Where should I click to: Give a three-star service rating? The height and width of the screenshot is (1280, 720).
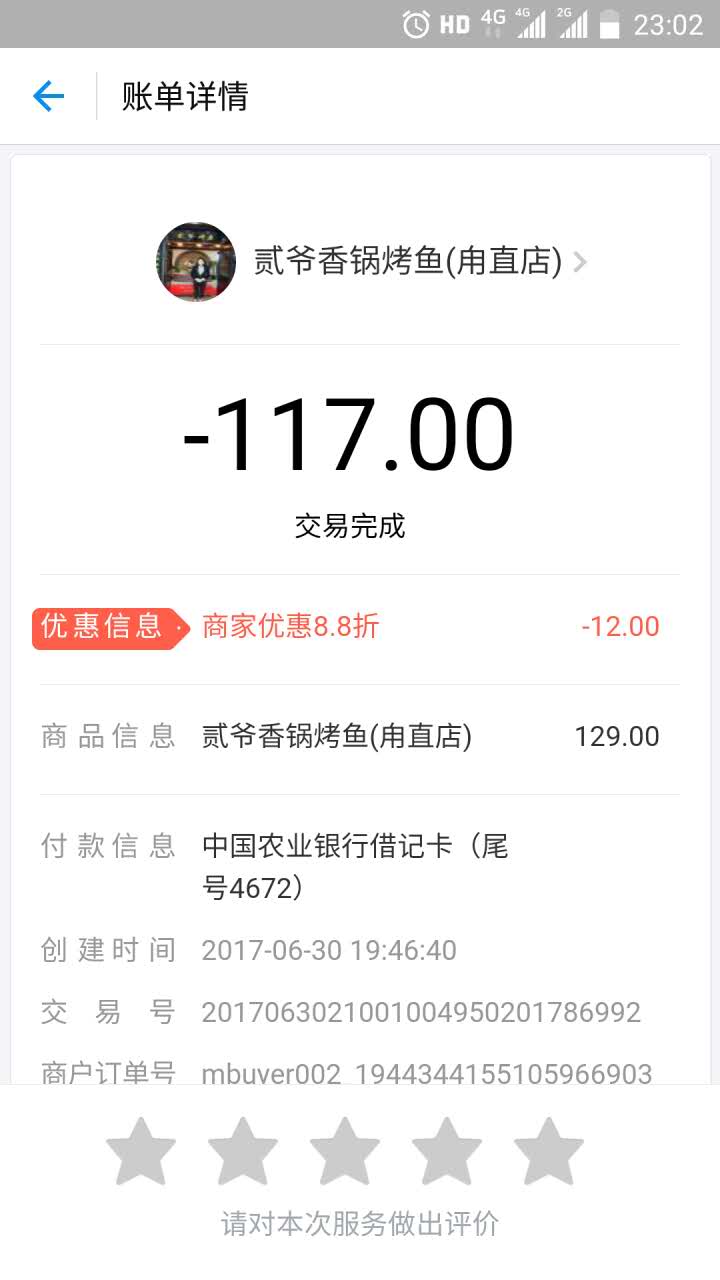click(x=345, y=1152)
